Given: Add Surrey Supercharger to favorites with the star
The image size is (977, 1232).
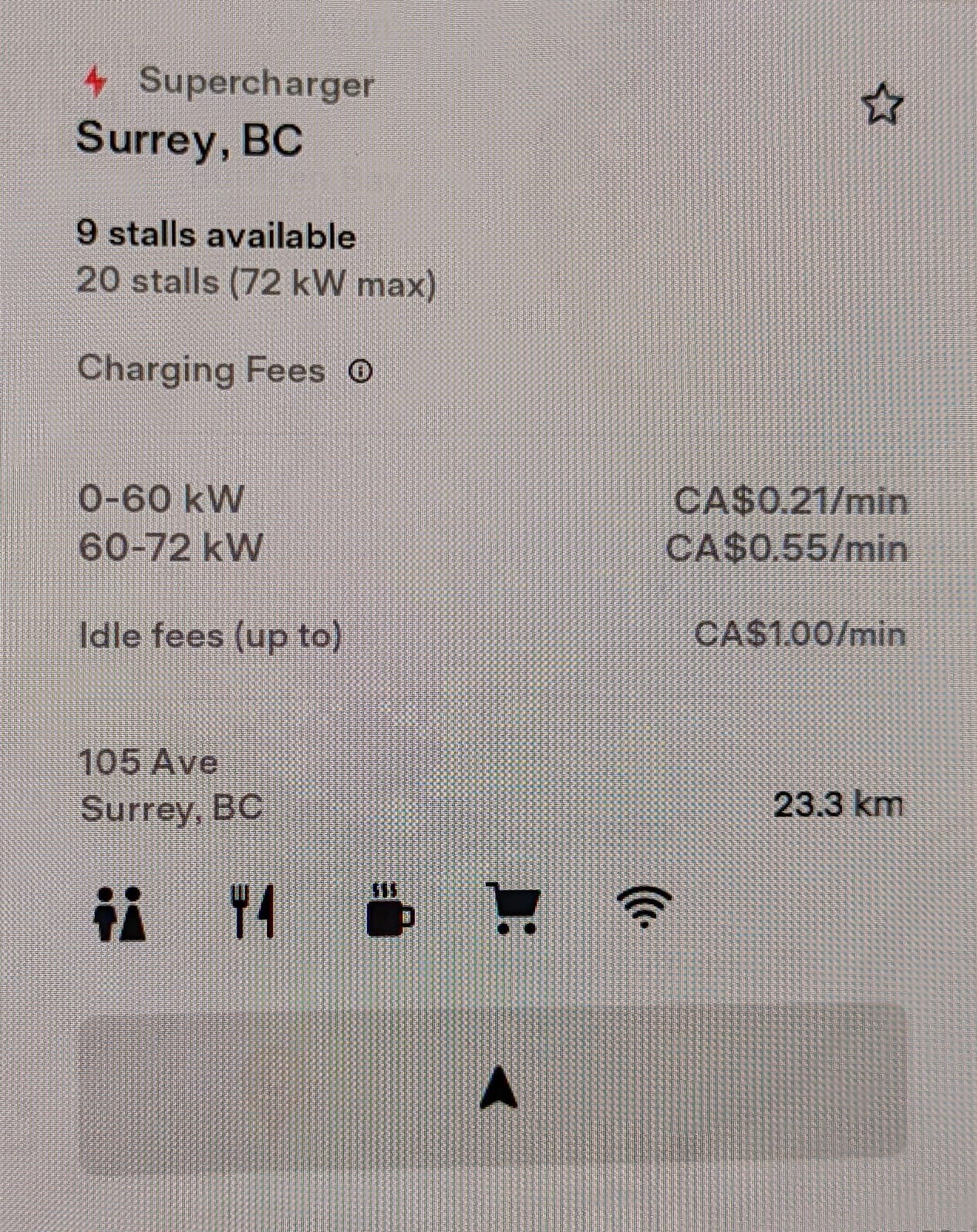Looking at the screenshot, I should click(x=881, y=105).
